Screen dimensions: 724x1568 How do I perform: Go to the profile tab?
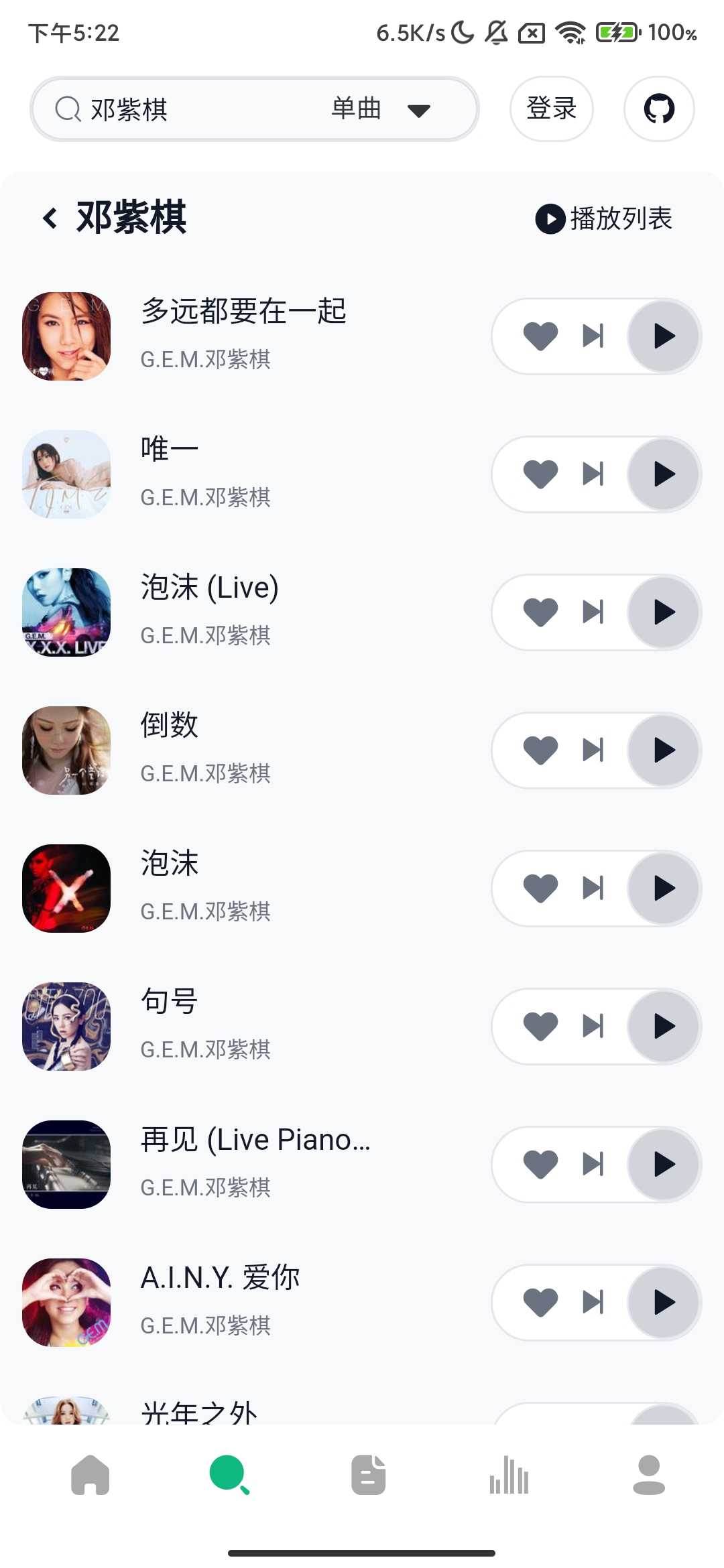pos(648,1474)
